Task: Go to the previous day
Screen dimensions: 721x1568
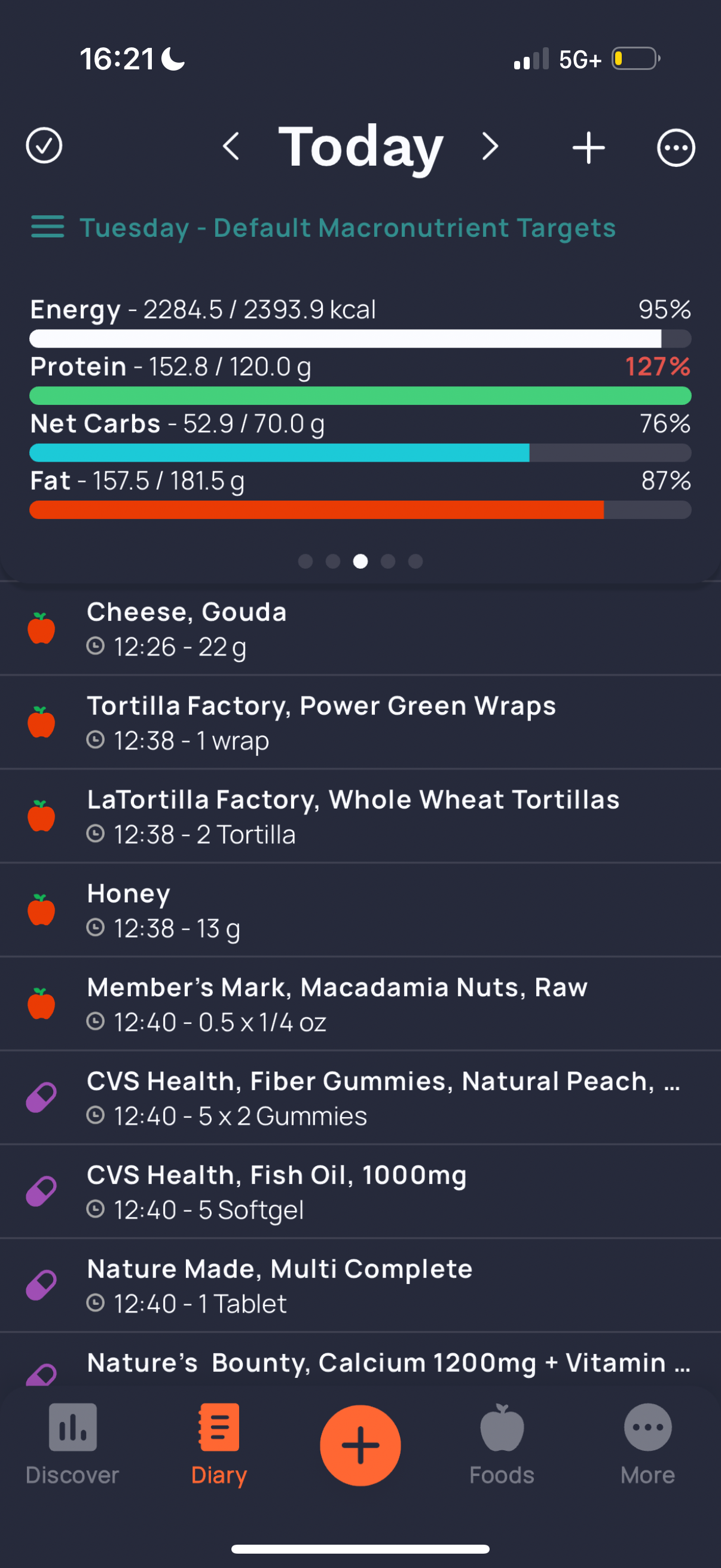Action: click(x=231, y=147)
